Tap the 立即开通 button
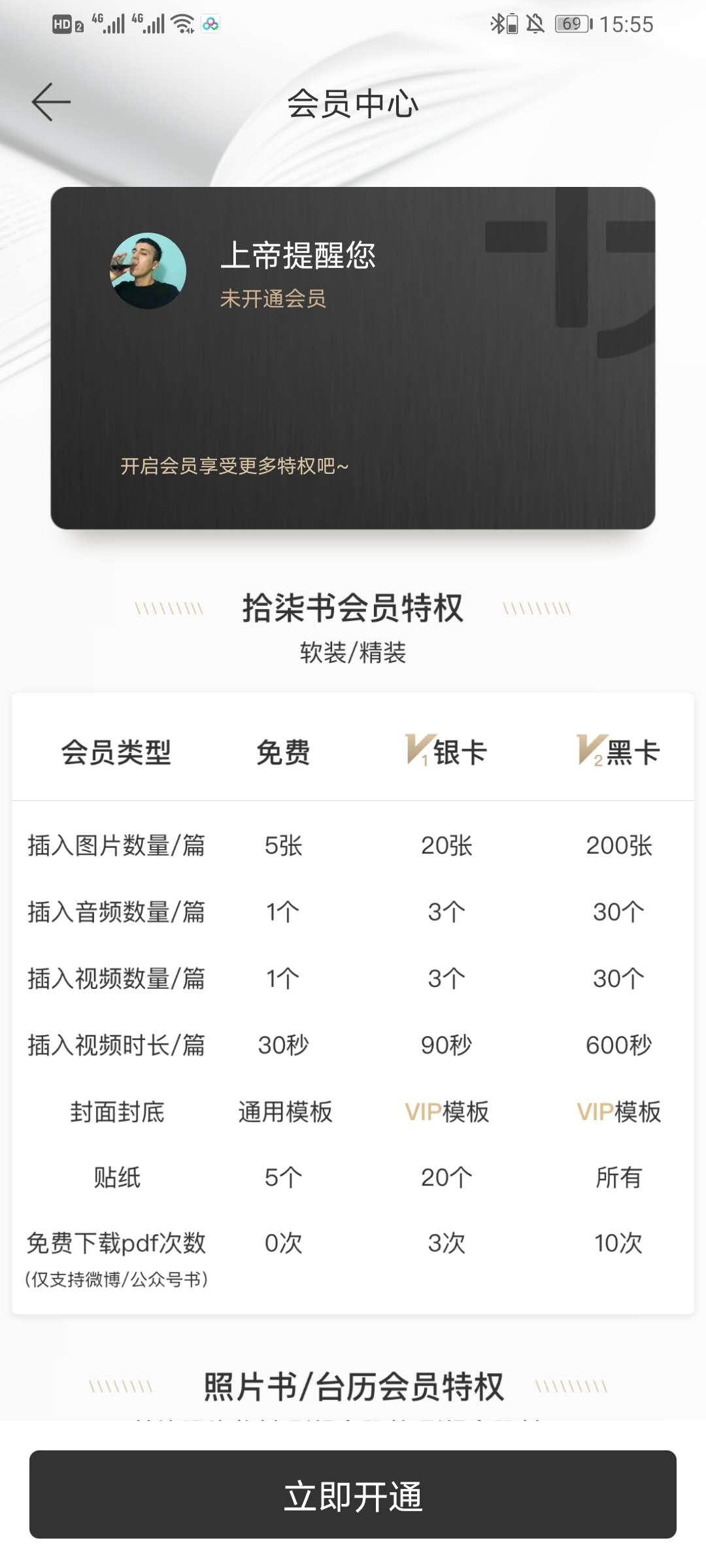706x1568 pixels. coord(353,1495)
